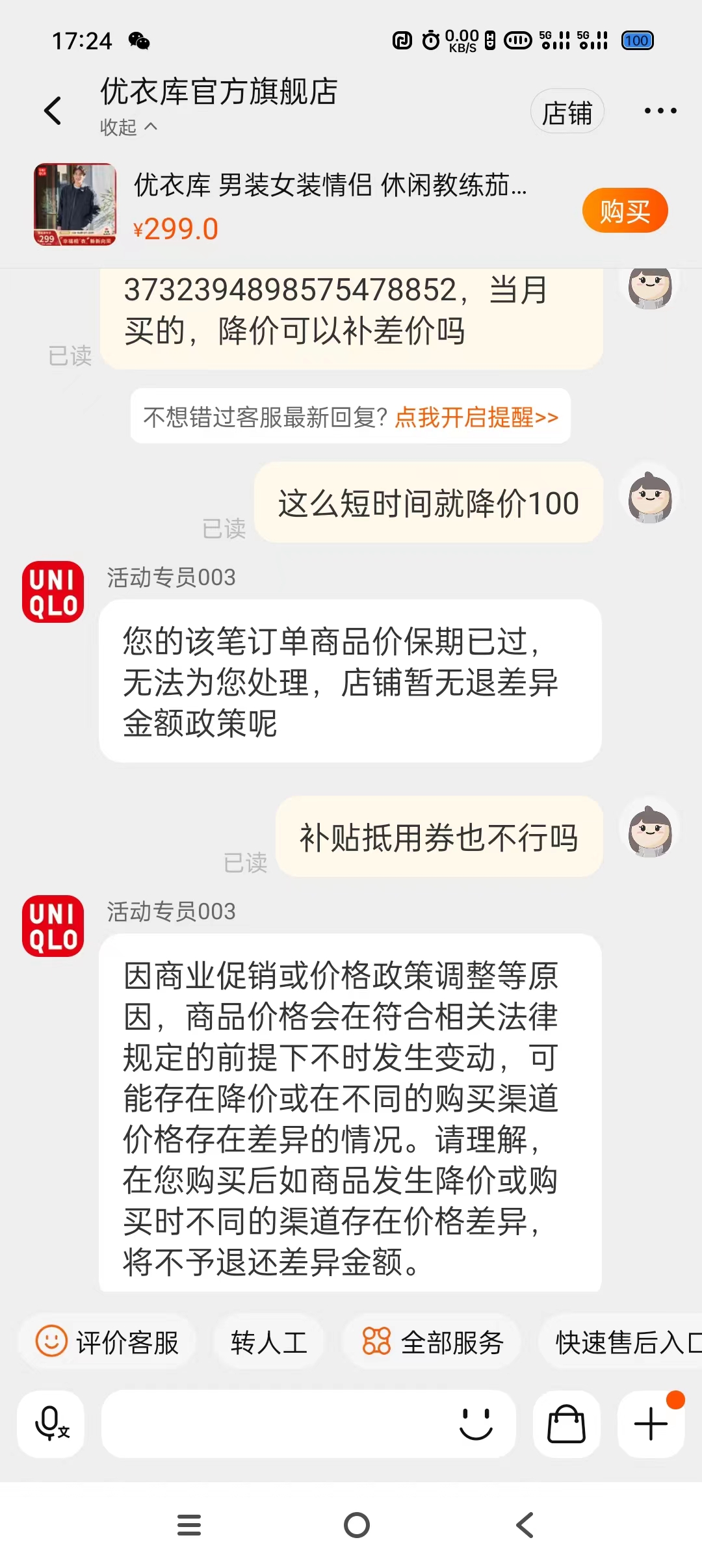
Task: Focus the message text field
Action: click(273, 1424)
